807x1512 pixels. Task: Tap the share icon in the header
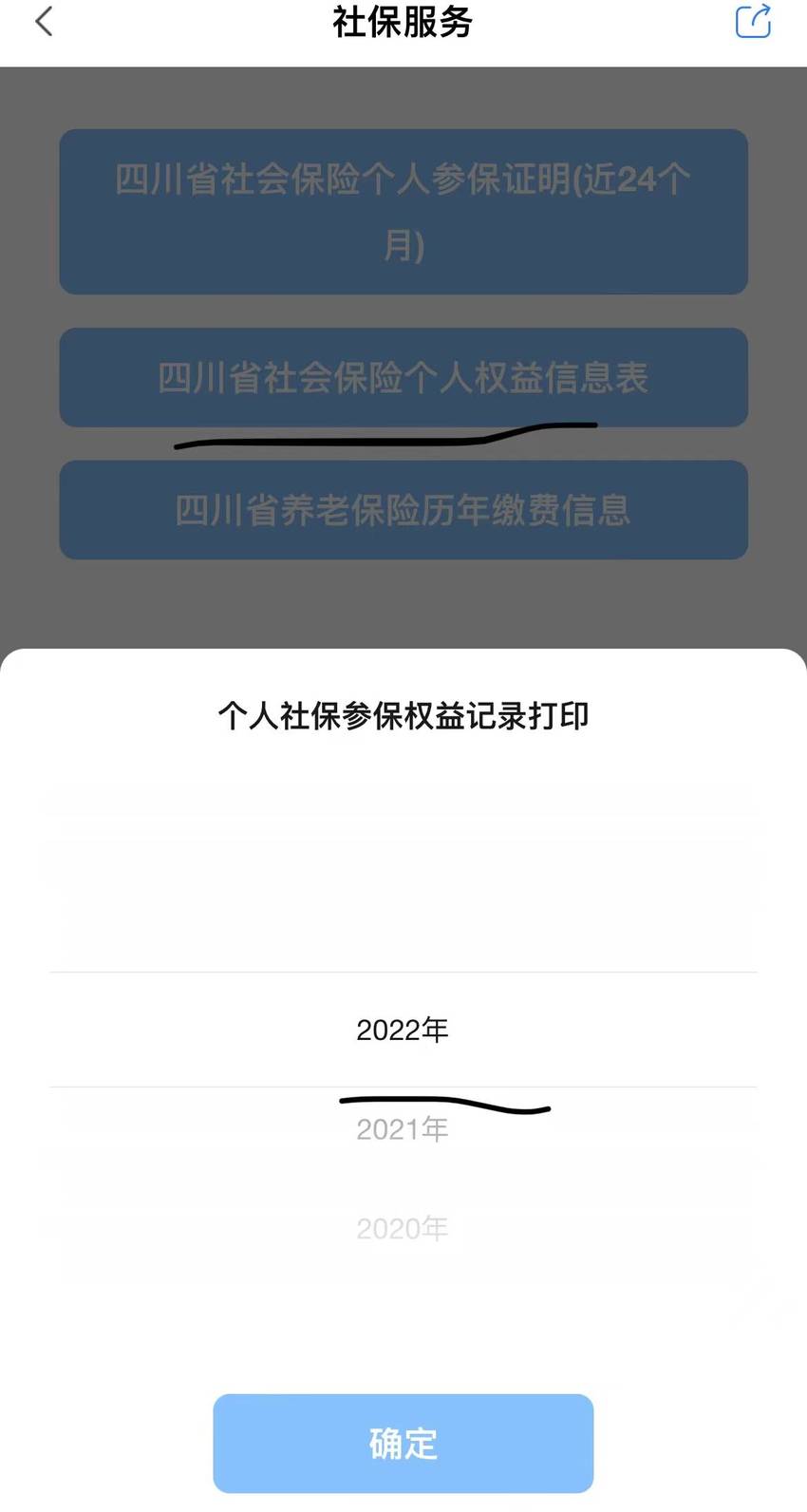(x=753, y=21)
